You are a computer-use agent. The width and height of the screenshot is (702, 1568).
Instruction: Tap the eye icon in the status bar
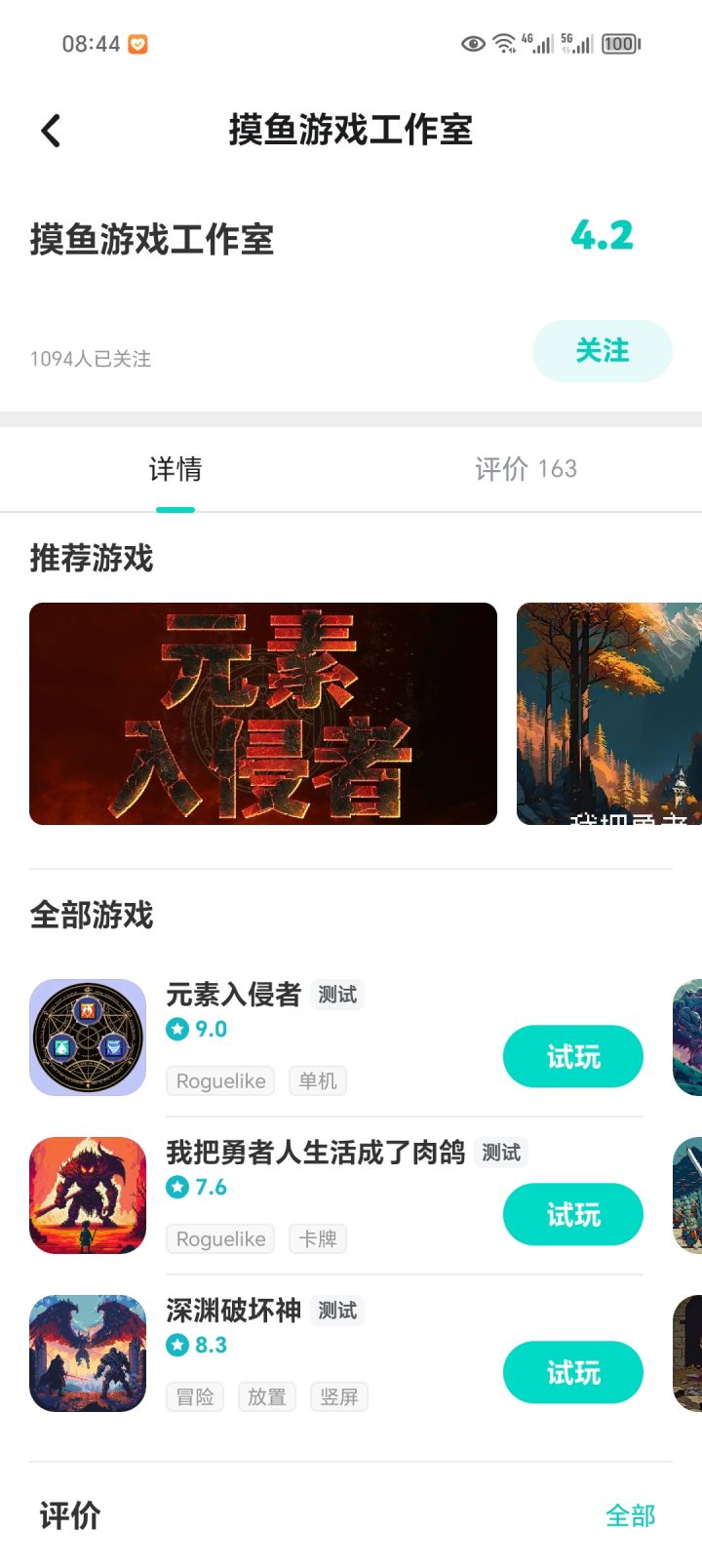click(472, 44)
